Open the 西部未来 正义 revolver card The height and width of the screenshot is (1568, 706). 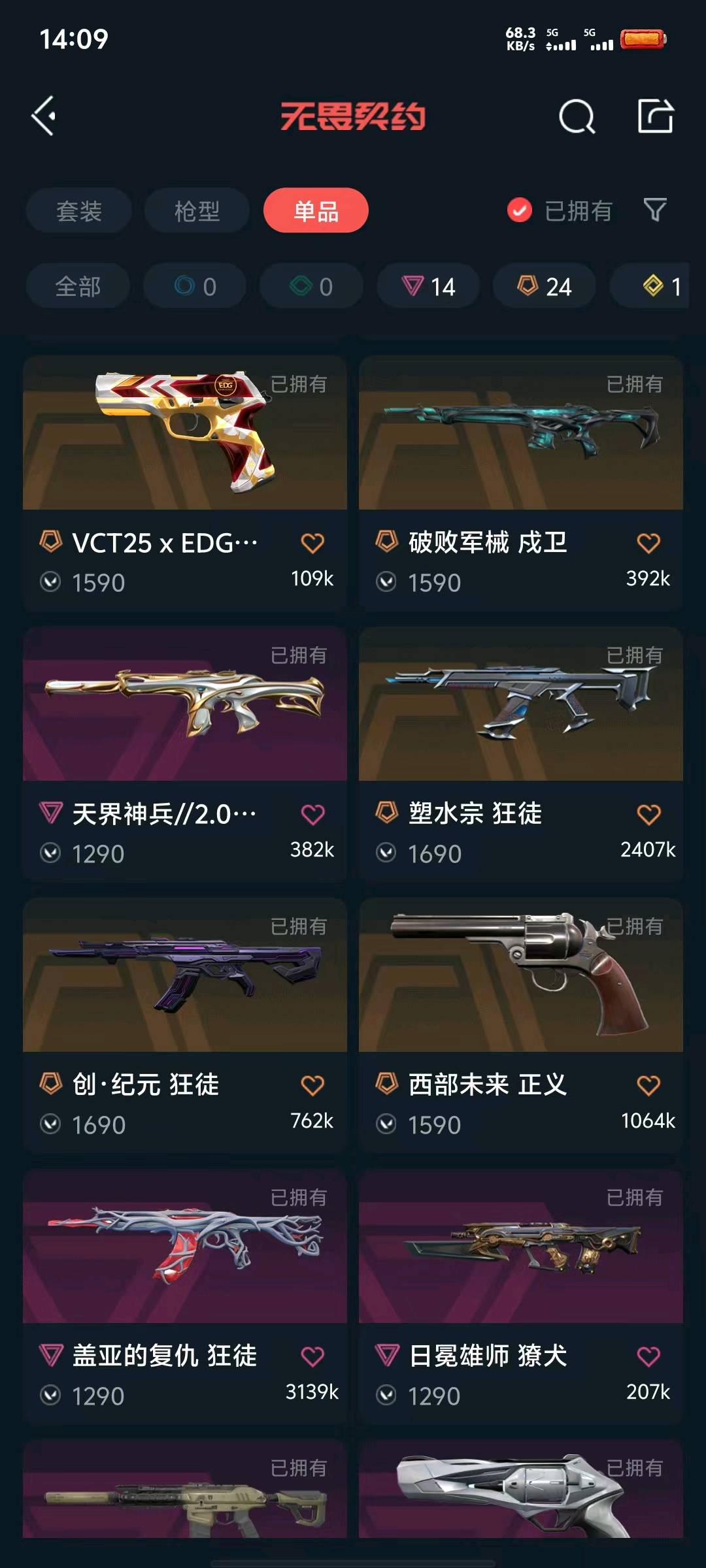click(x=521, y=1026)
